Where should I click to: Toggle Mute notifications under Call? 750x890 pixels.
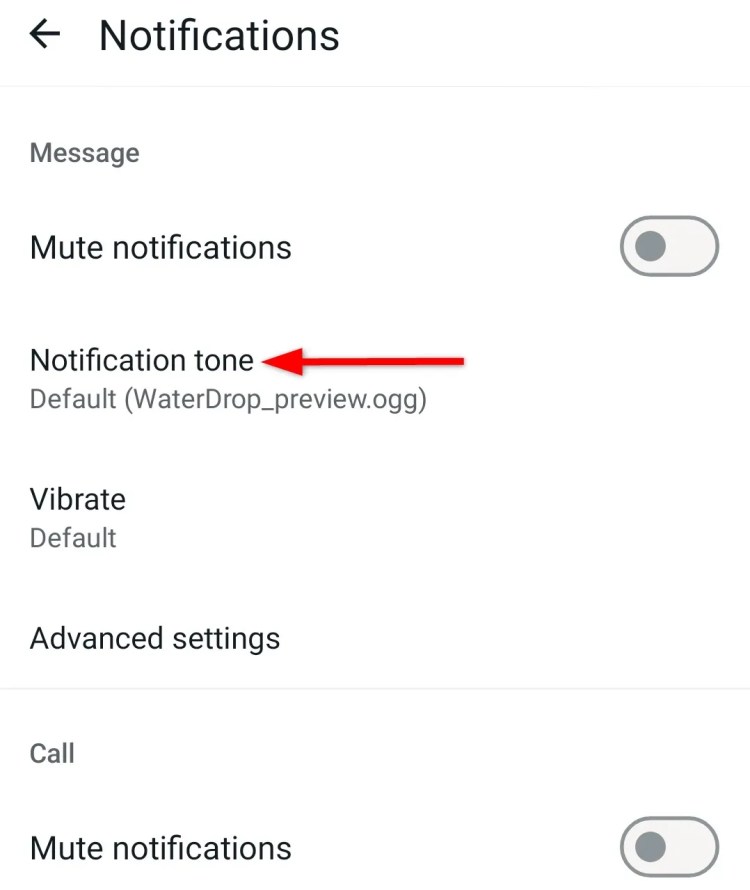coord(669,847)
